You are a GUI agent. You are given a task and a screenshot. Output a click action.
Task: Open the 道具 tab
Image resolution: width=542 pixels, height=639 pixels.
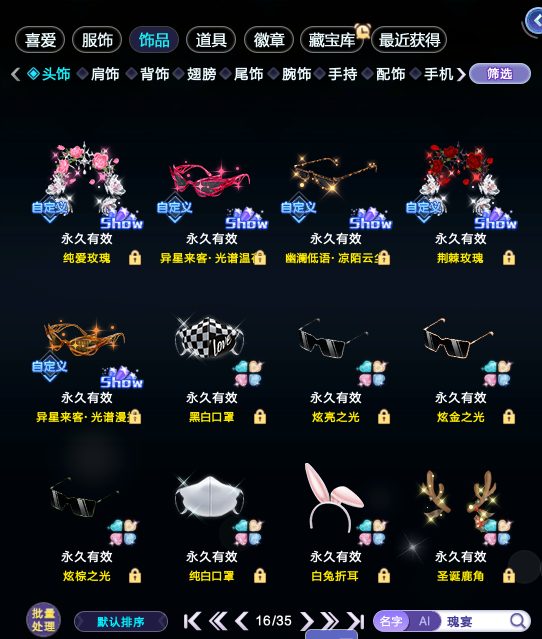point(211,40)
